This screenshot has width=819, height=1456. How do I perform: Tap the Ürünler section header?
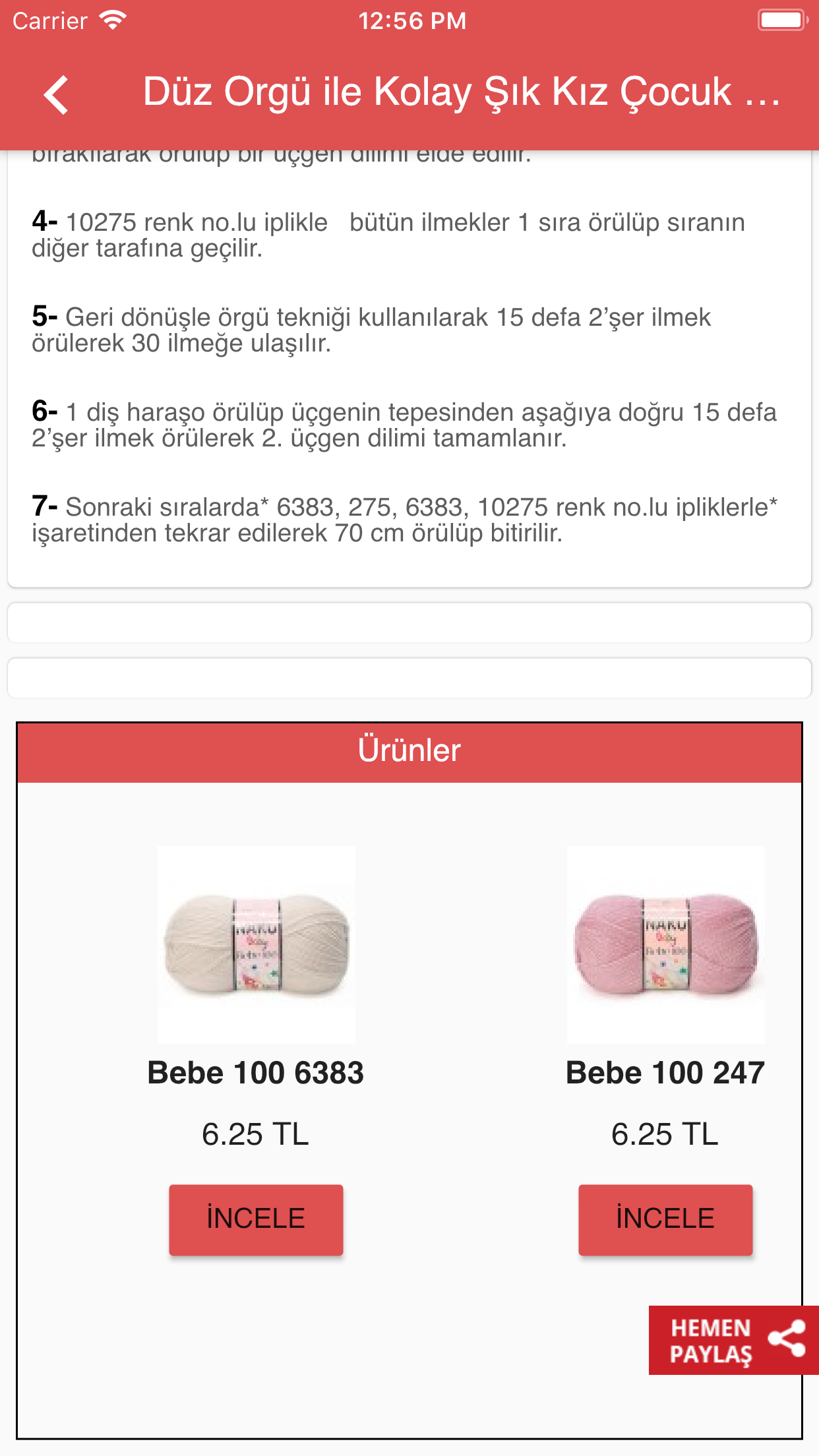click(409, 751)
